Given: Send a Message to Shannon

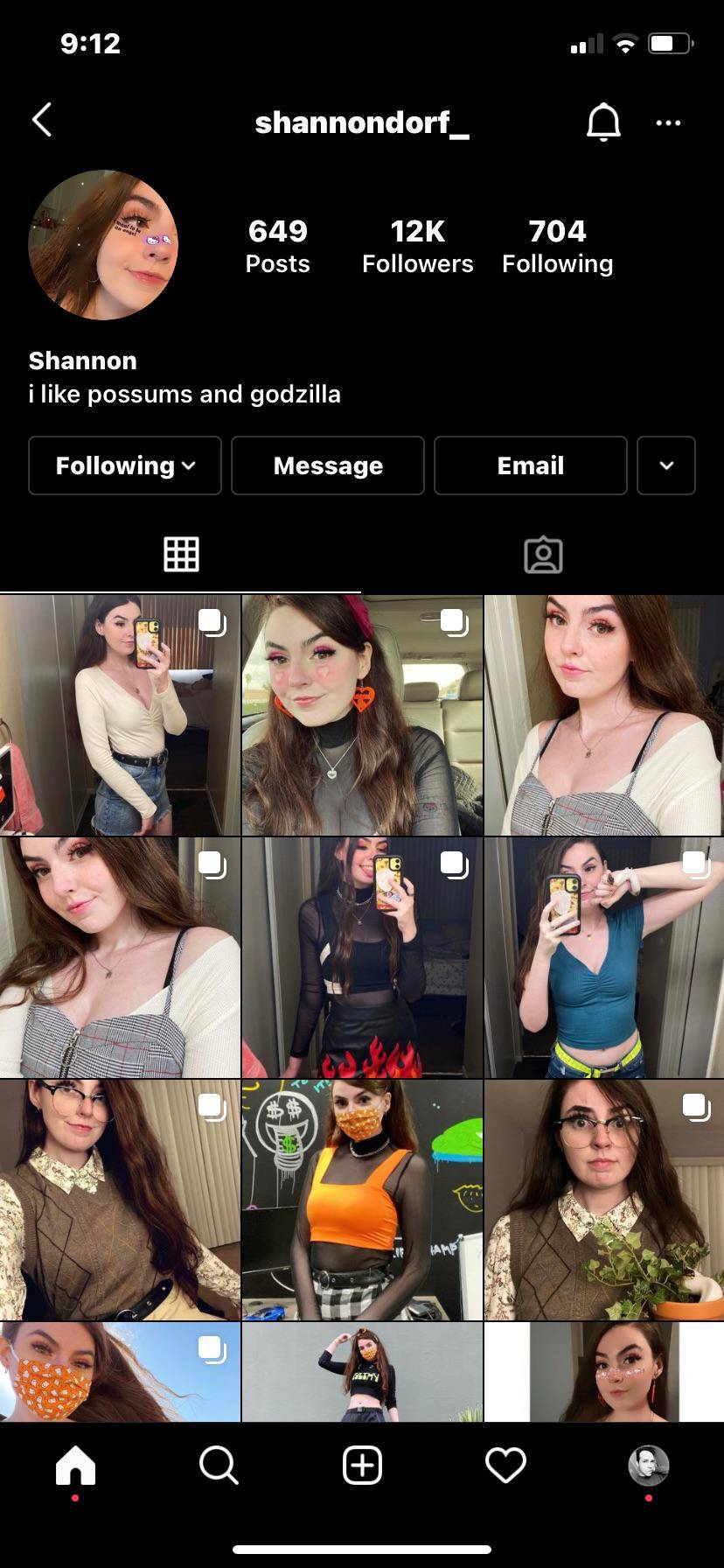Looking at the screenshot, I should click(328, 465).
